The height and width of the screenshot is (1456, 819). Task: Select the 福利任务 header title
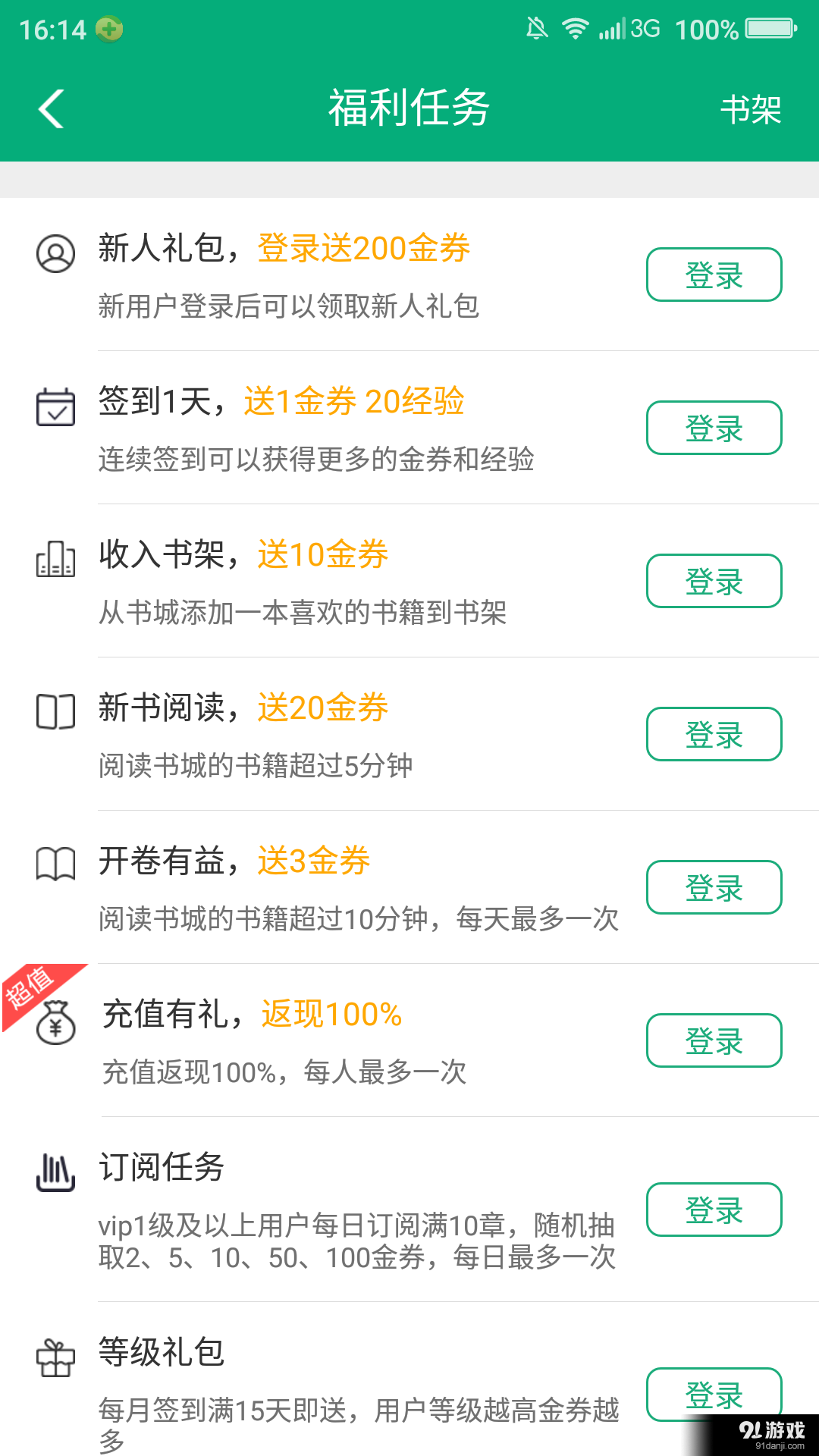click(409, 106)
